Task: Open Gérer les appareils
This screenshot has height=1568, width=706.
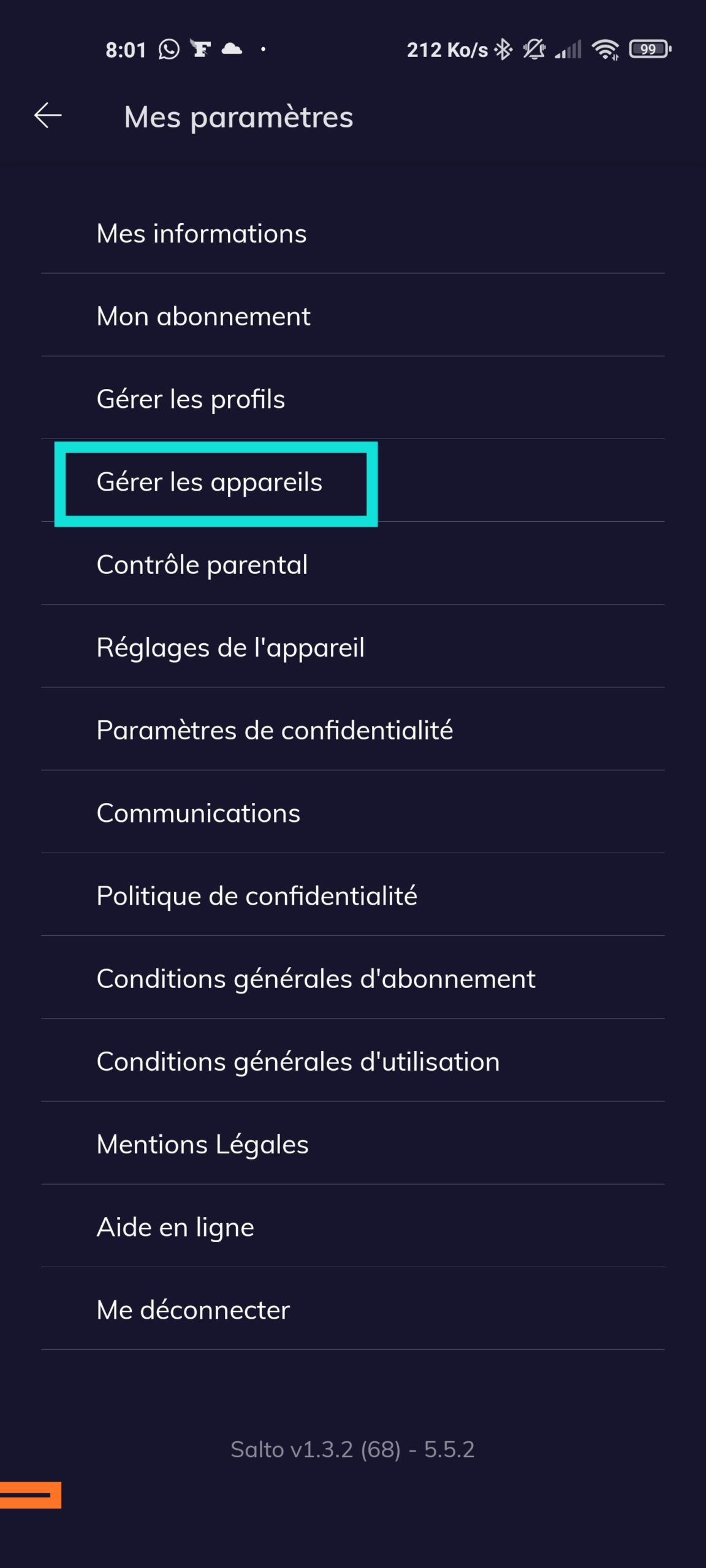Action: pyautogui.click(x=353, y=481)
